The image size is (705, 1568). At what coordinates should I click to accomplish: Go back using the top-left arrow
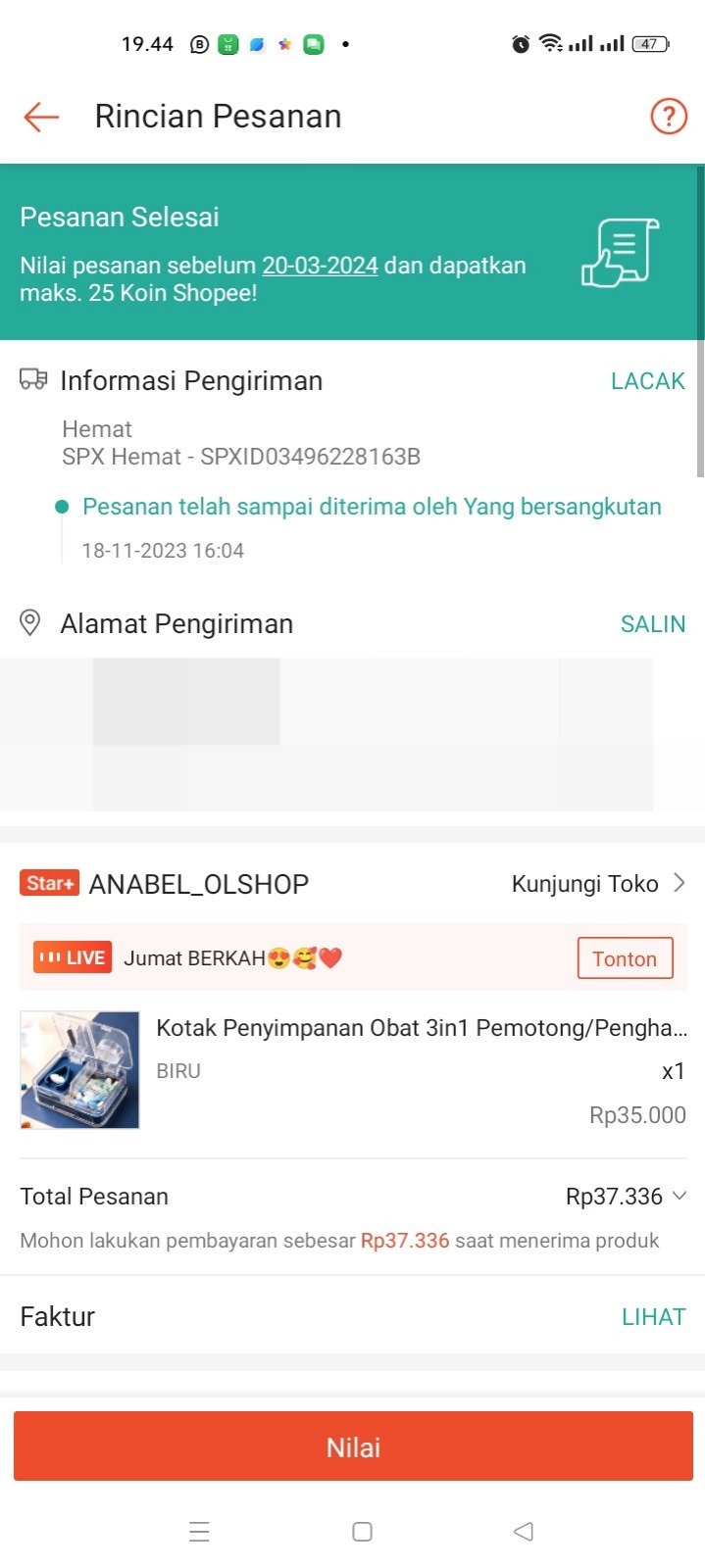41,117
